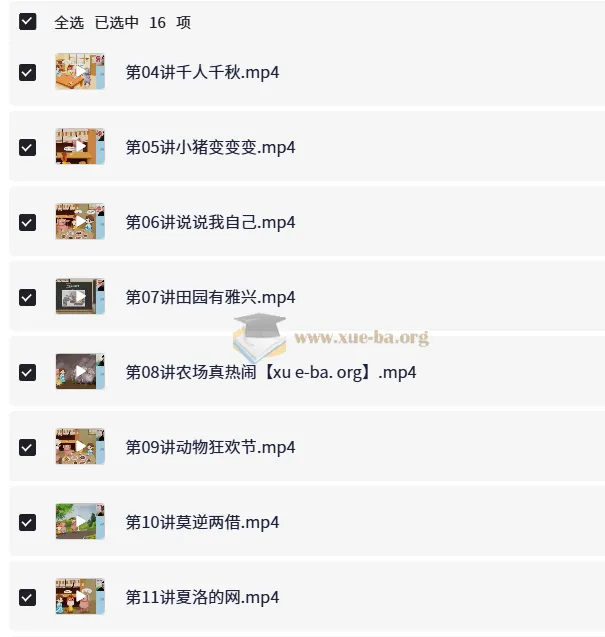The height and width of the screenshot is (637, 605).
Task: Open the file 第10讲莫逆两借.mp4
Action: [202, 522]
